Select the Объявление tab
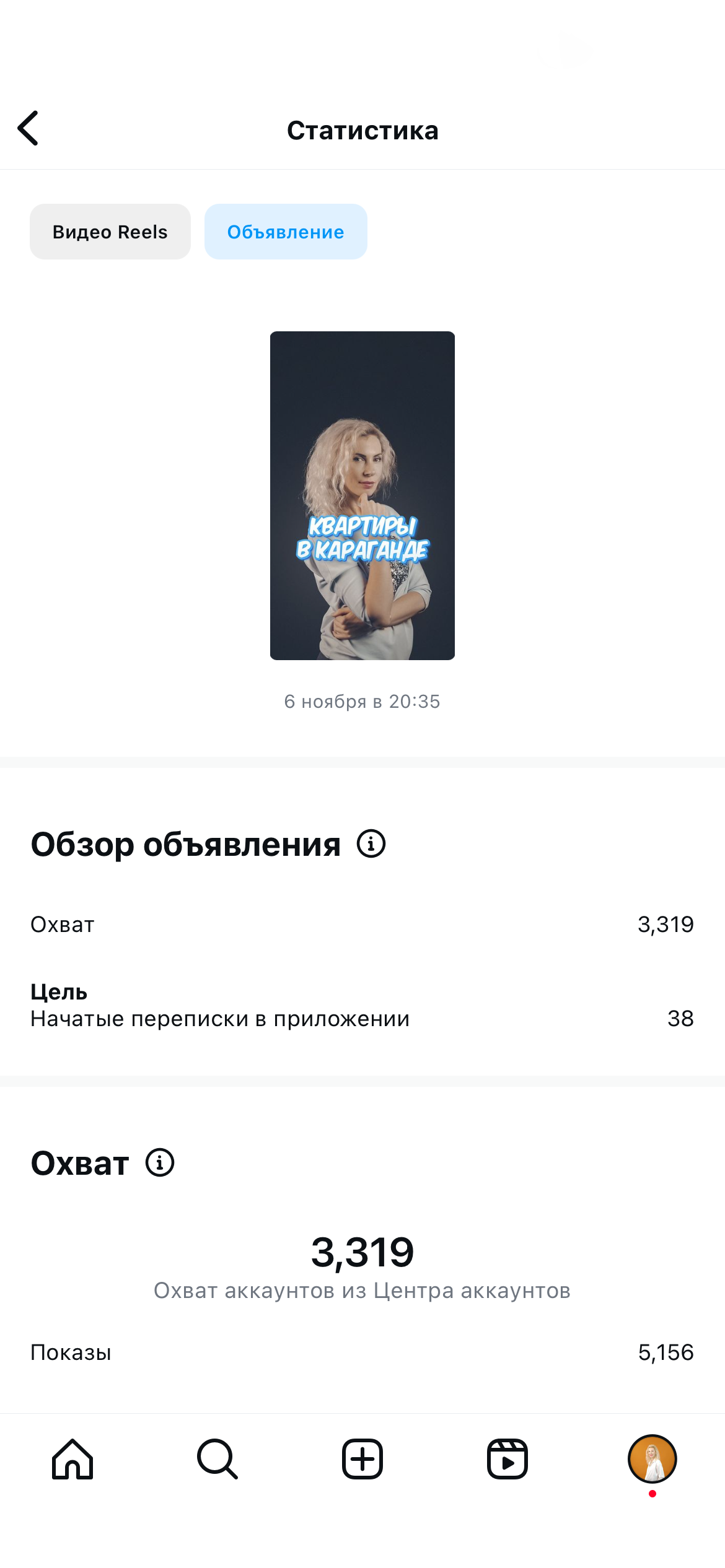The height and width of the screenshot is (1568, 725). coord(286,231)
